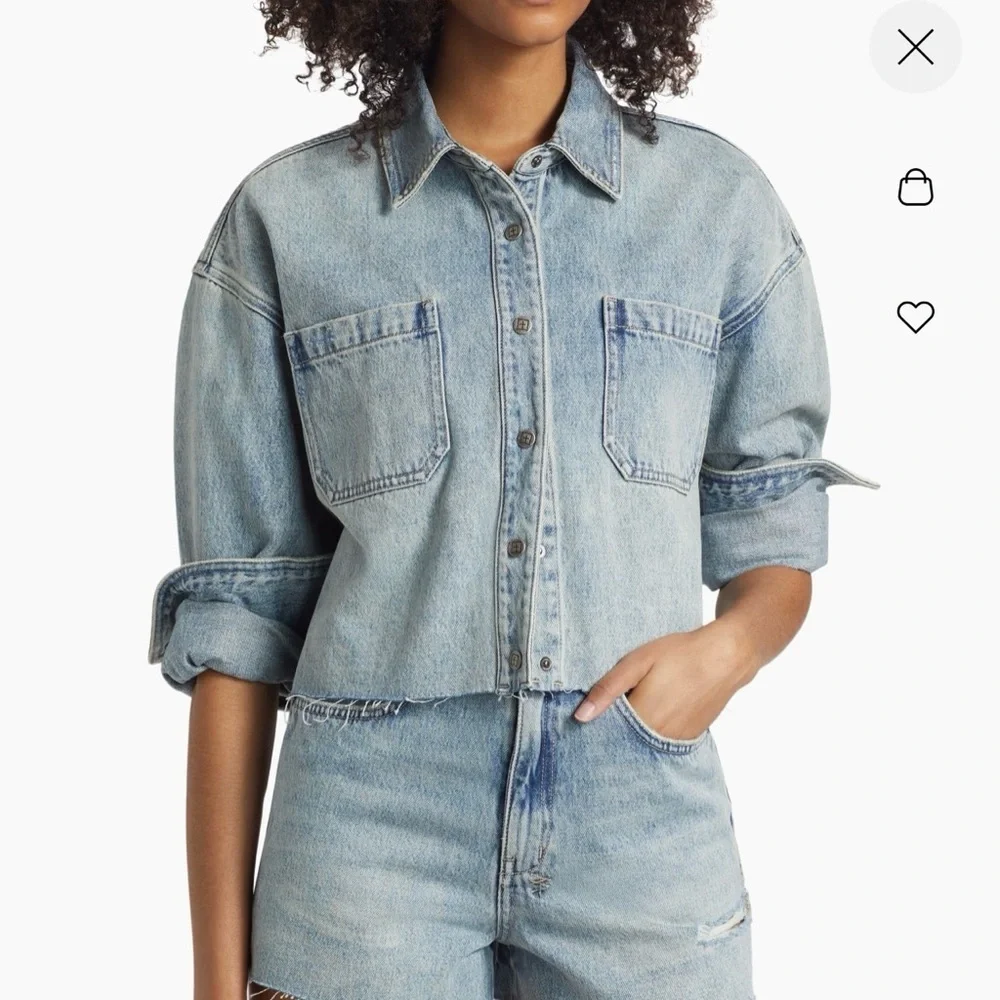Close the product image viewer
Screen dimensions: 1000x1000
[915, 47]
